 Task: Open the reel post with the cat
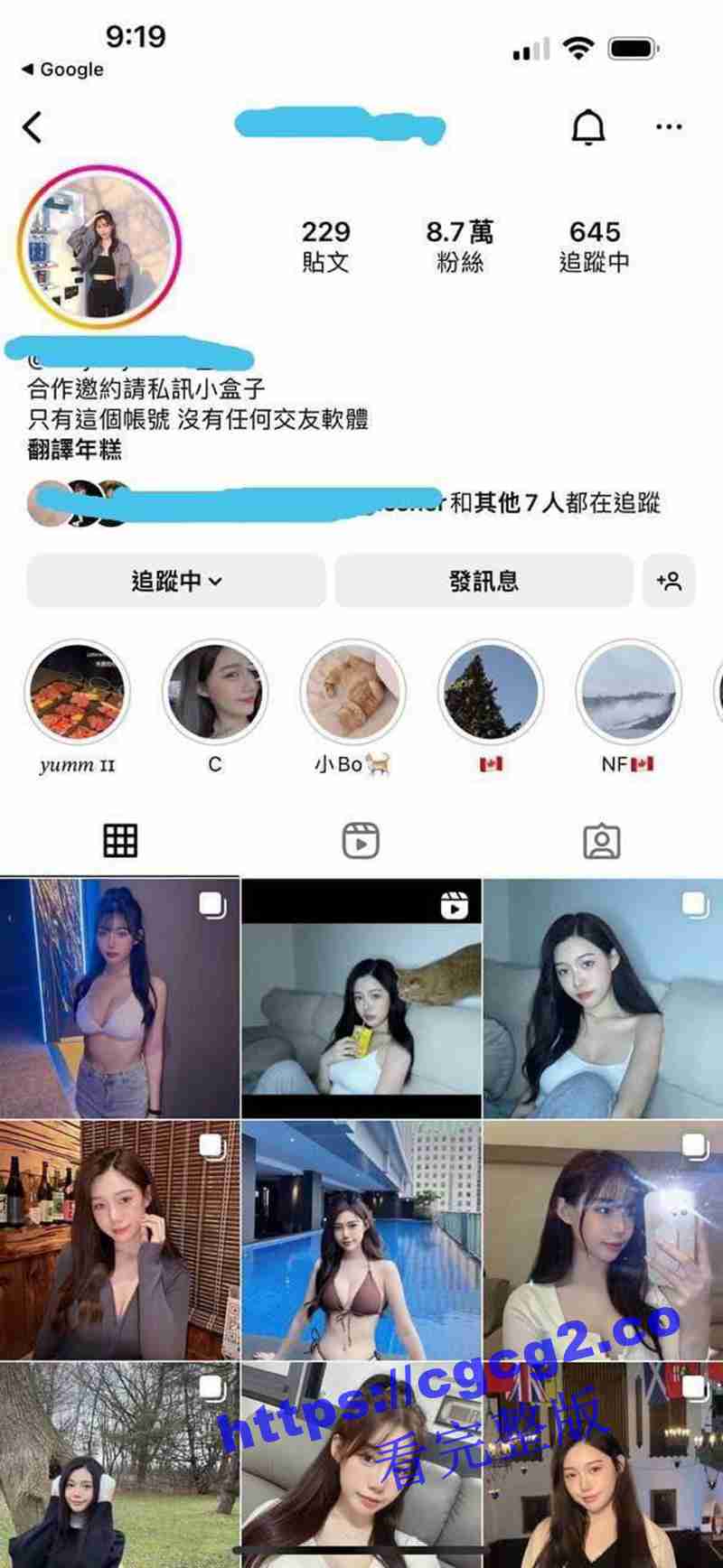click(361, 998)
